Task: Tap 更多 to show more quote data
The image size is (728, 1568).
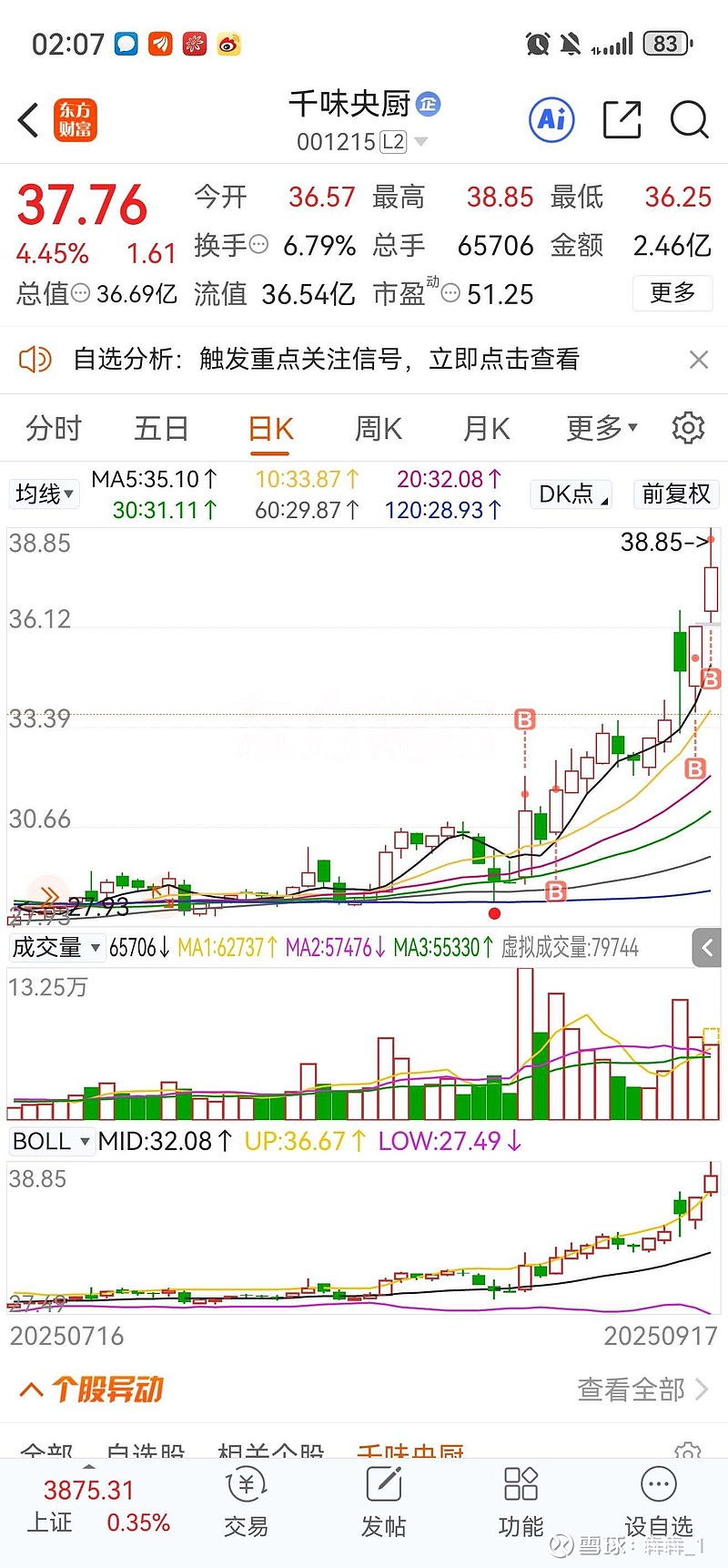Action: pos(672,293)
